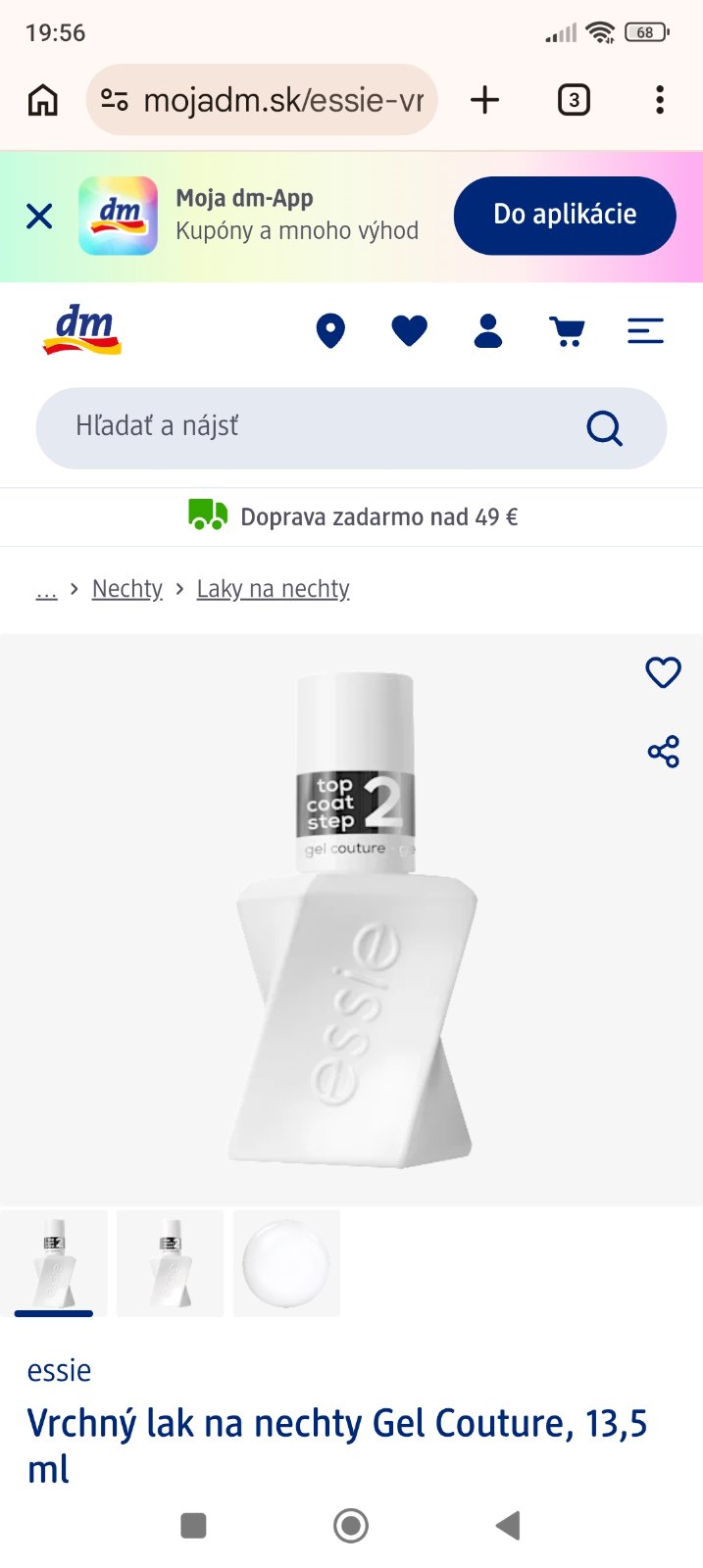This screenshot has width=703, height=1568.
Task: Share this essie product
Action: pyautogui.click(x=663, y=752)
